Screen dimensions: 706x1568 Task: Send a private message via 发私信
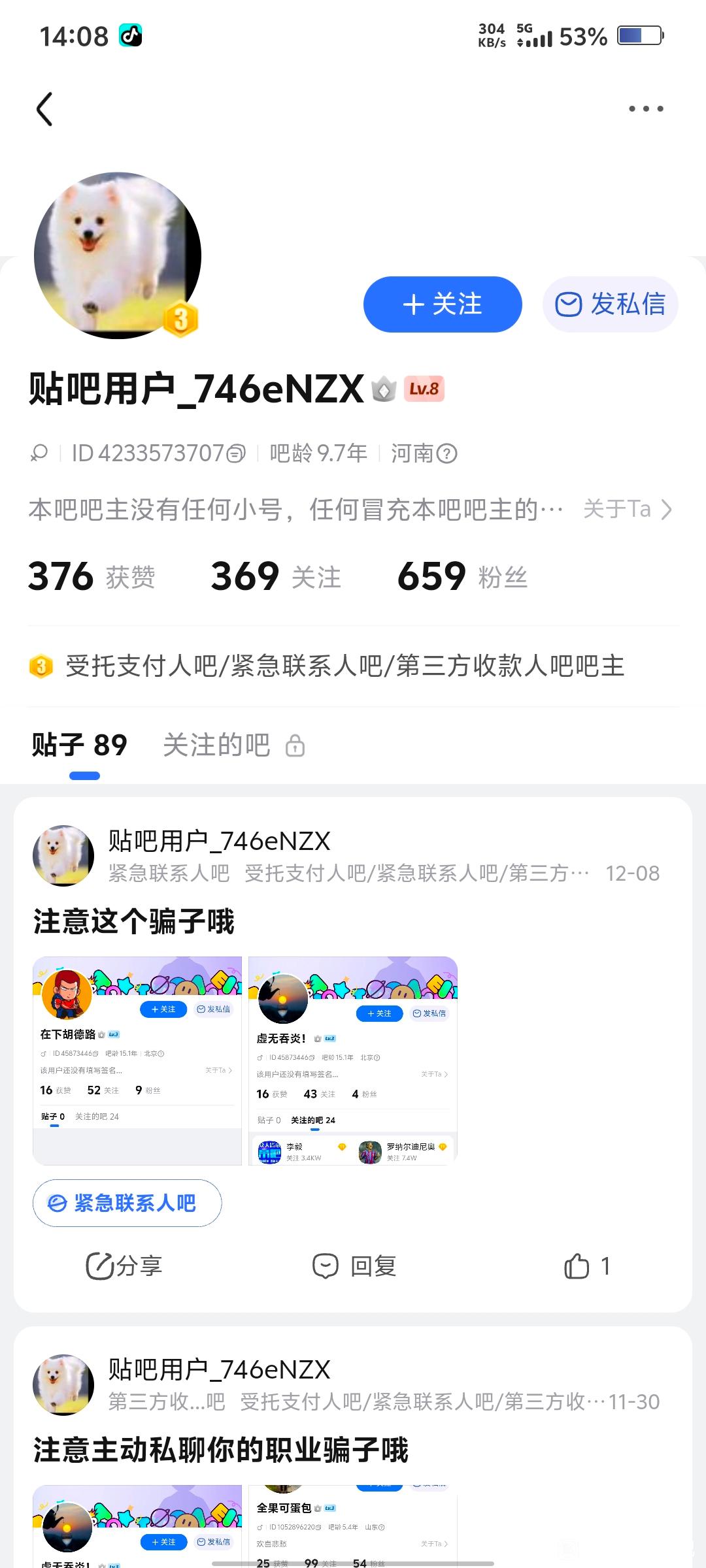(610, 304)
